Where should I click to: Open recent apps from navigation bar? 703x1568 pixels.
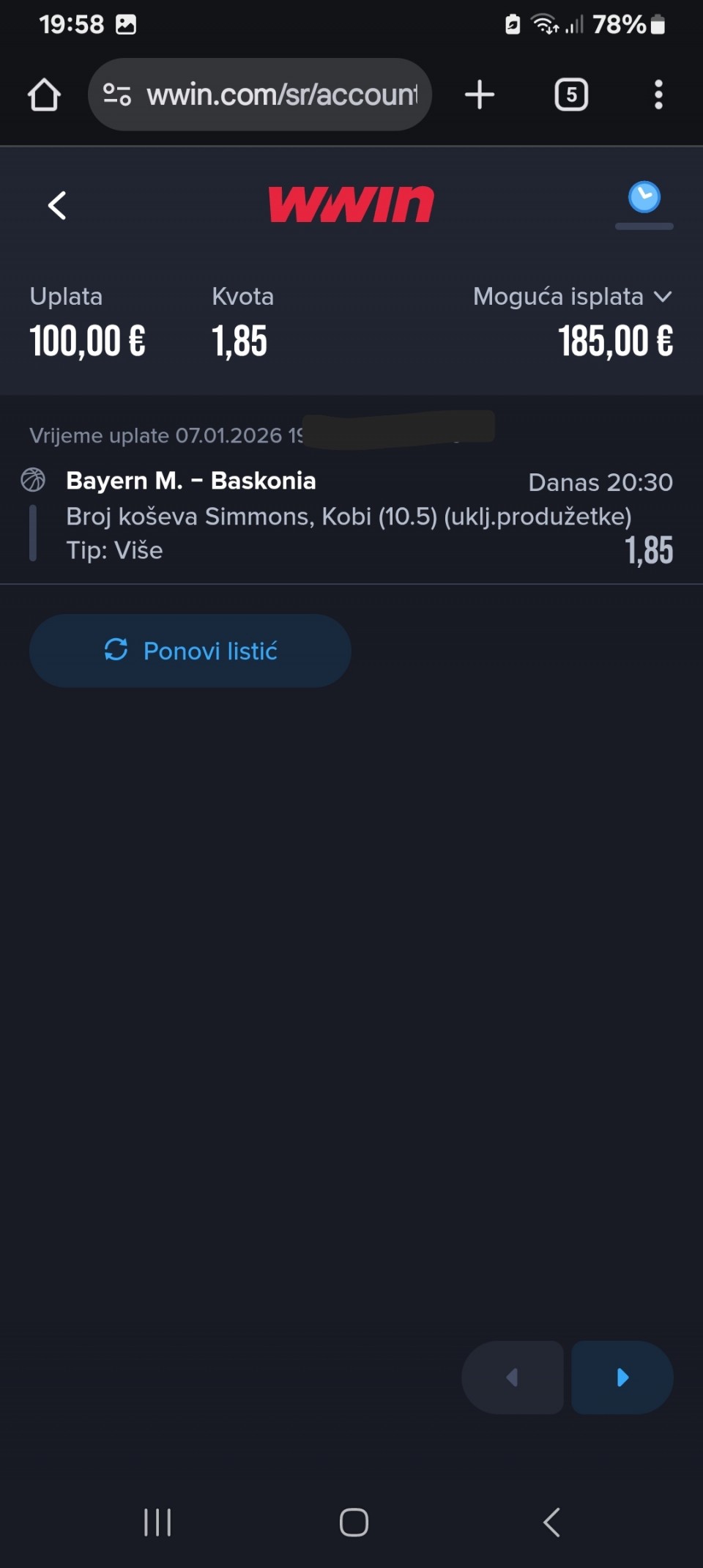pos(157,1523)
